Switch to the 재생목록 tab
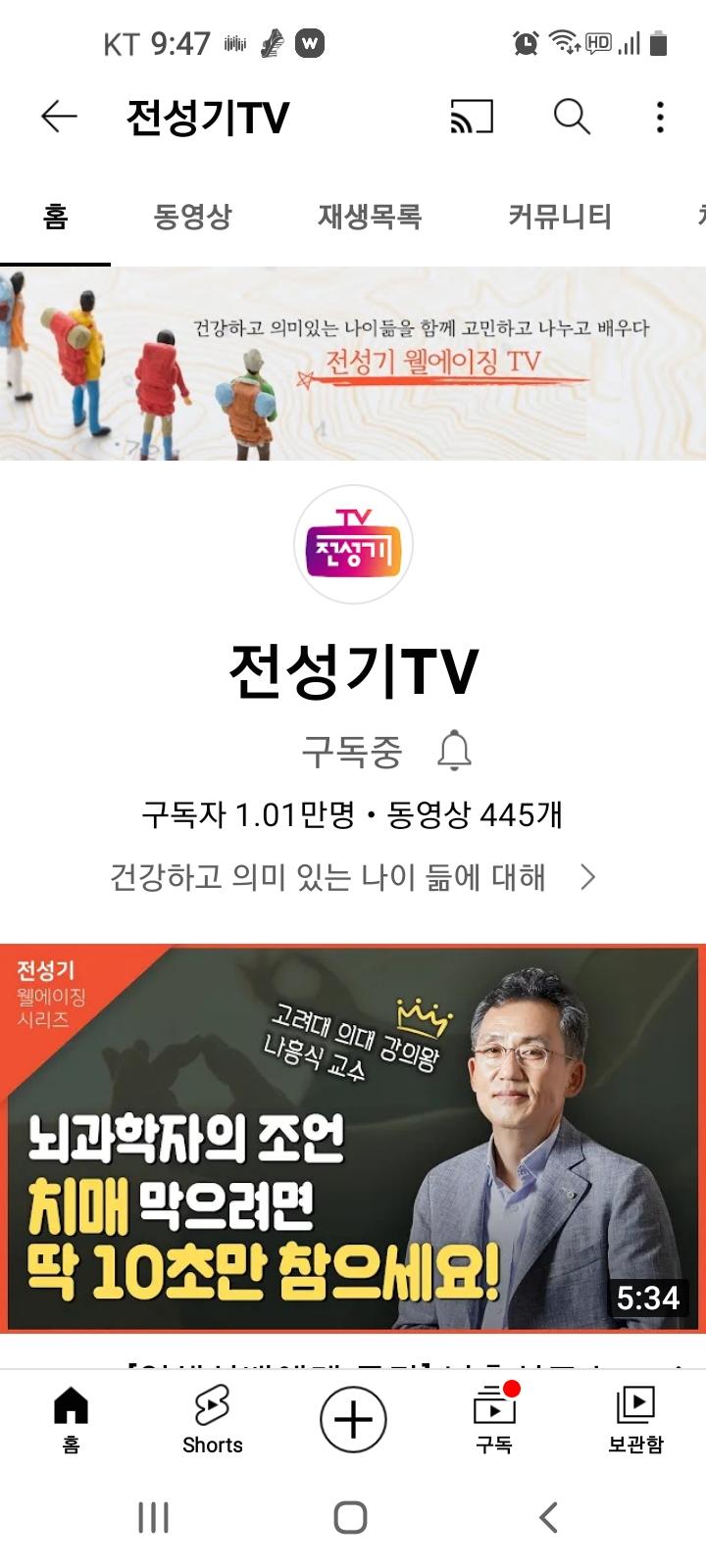This screenshot has height=1568, width=706. point(369,217)
